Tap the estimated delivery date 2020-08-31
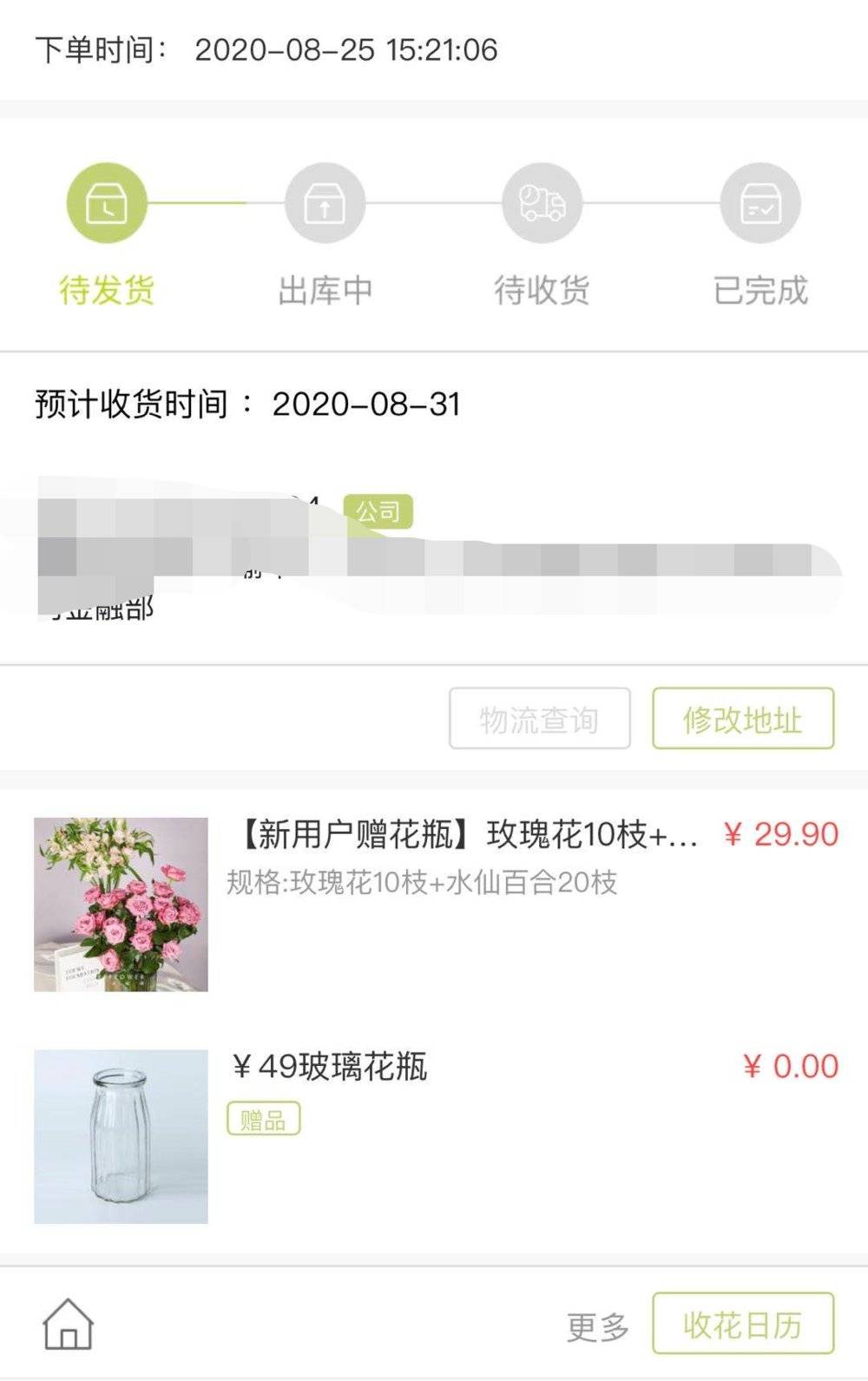This screenshot has width=868, height=1381. [368, 404]
